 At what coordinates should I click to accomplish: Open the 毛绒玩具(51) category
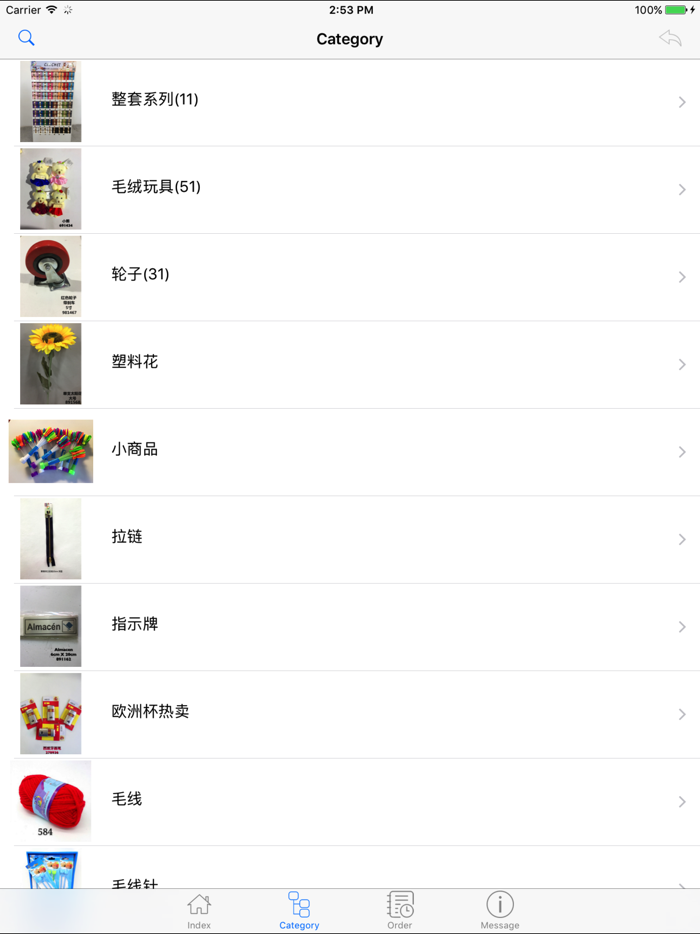pyautogui.click(x=350, y=188)
